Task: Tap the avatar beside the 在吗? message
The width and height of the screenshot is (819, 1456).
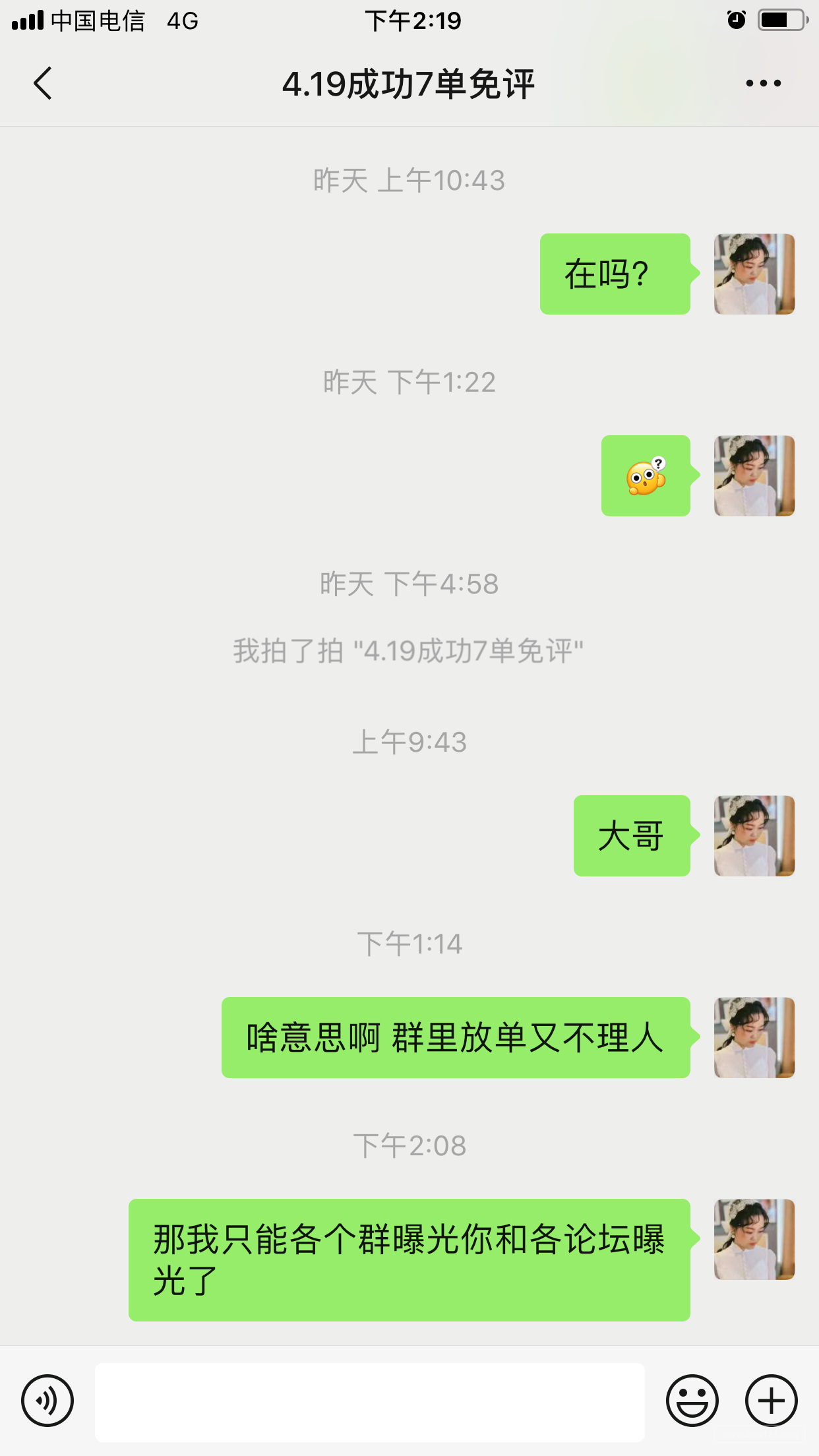Action: tap(754, 274)
